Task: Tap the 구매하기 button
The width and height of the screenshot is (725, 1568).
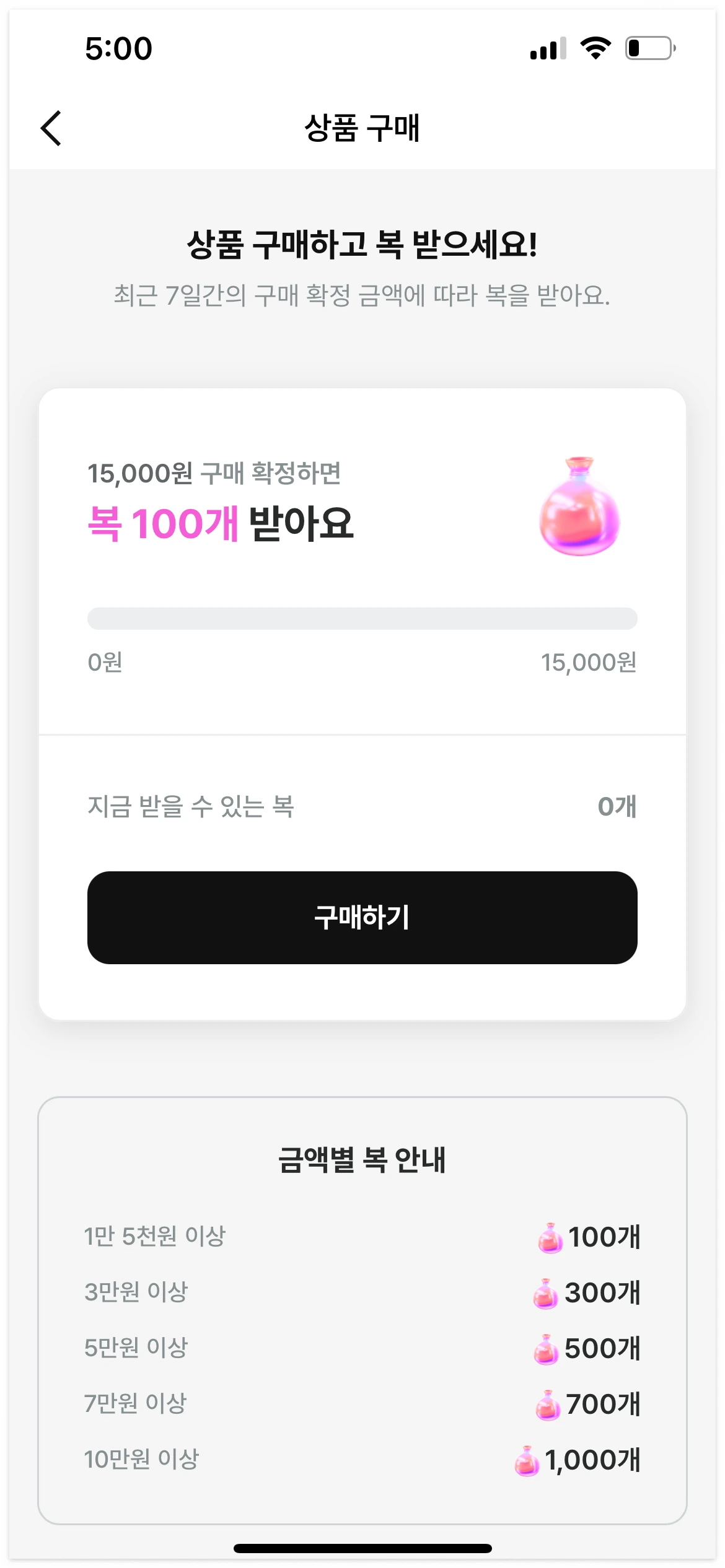Action: pyautogui.click(x=362, y=917)
